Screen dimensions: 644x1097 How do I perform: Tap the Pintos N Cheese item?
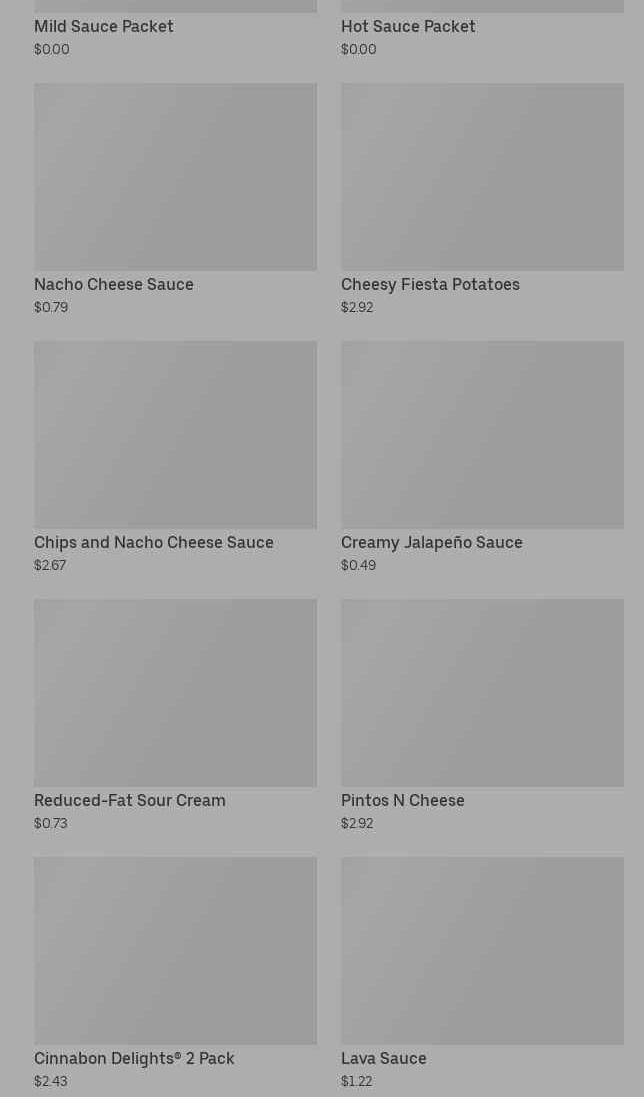(x=482, y=693)
